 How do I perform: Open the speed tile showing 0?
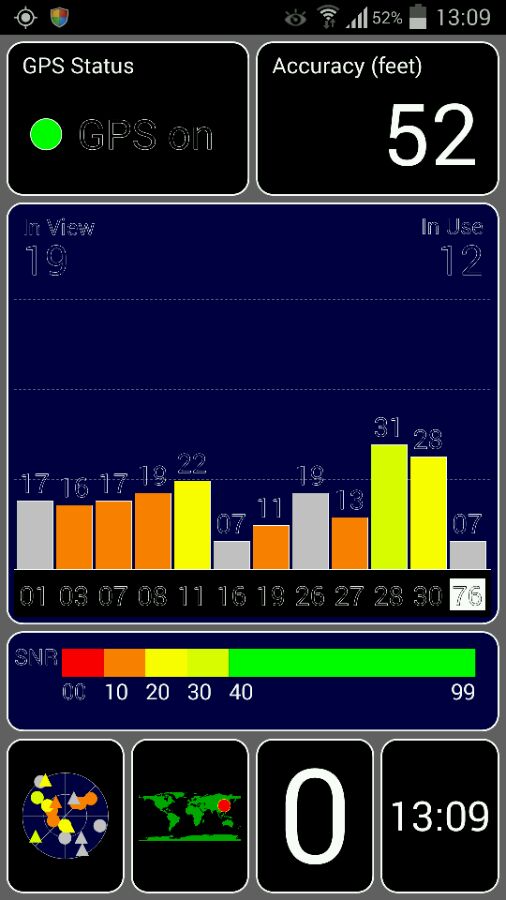pyautogui.click(x=315, y=816)
